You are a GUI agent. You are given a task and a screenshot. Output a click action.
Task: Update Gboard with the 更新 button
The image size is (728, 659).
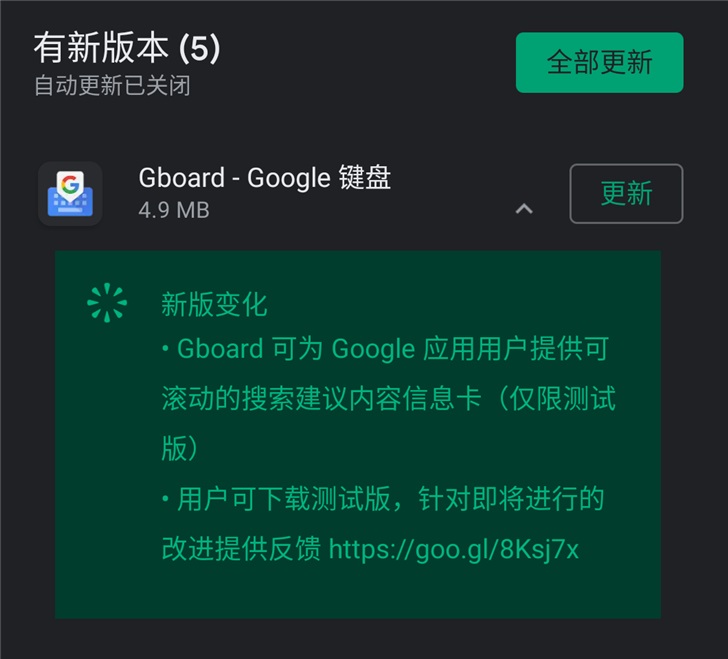coord(626,193)
